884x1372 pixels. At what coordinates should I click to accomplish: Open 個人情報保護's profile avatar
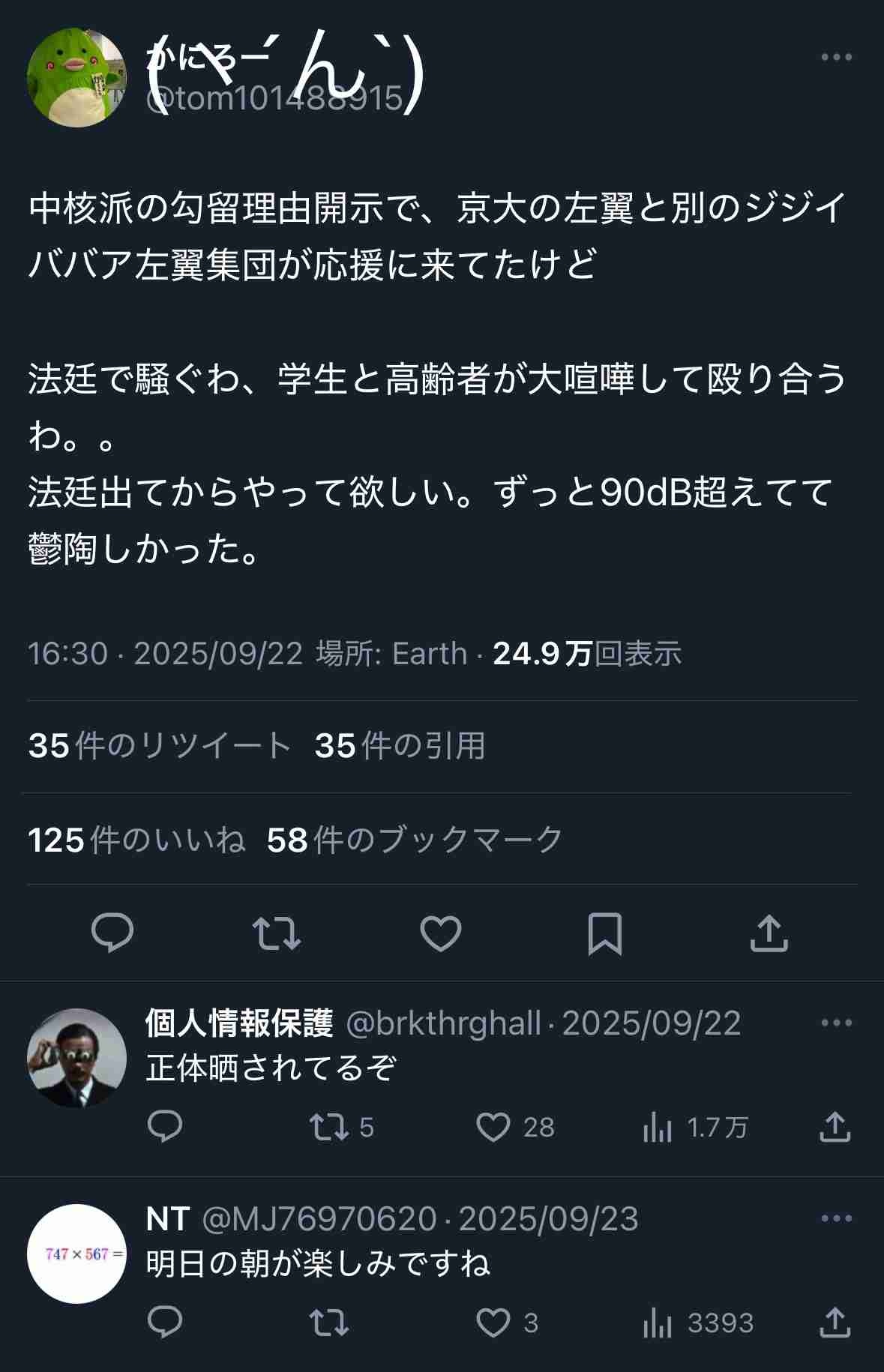pyautogui.click(x=76, y=1058)
